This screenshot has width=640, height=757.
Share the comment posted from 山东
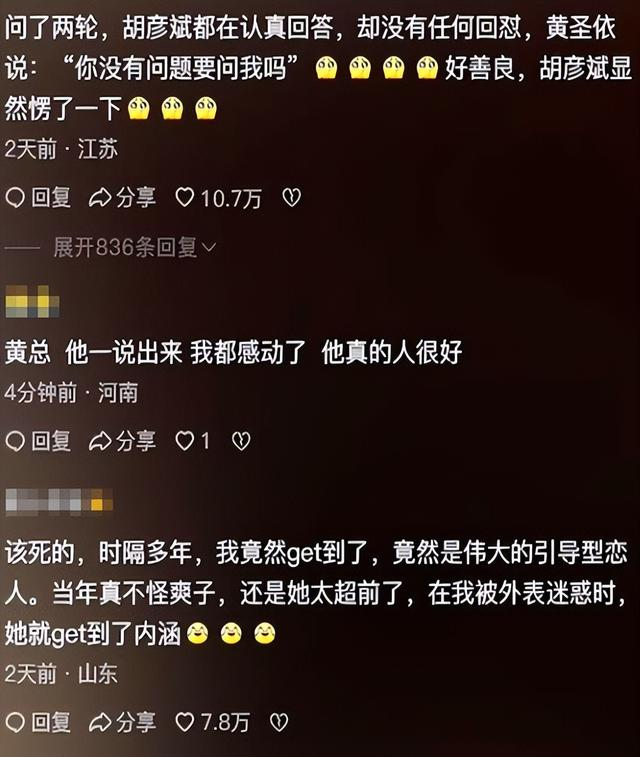click(123, 721)
